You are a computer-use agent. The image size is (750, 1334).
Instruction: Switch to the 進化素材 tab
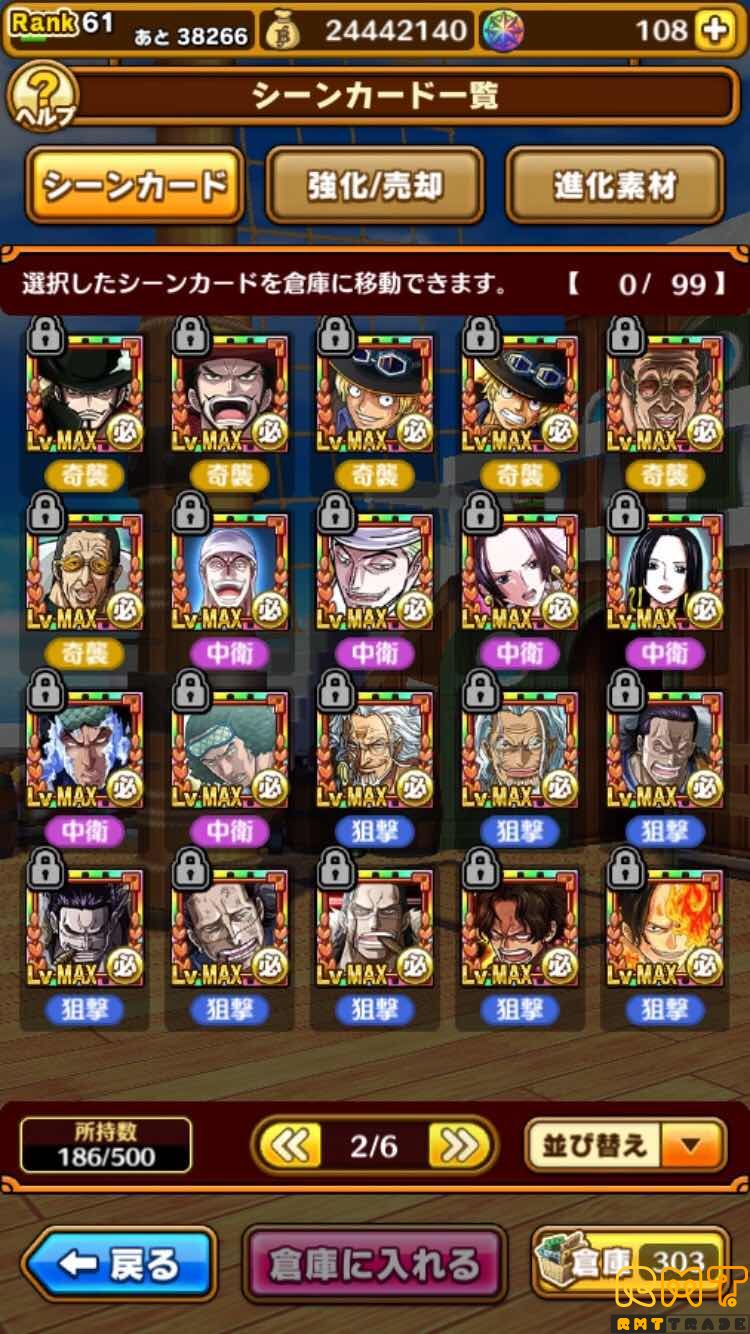pyautogui.click(x=614, y=185)
